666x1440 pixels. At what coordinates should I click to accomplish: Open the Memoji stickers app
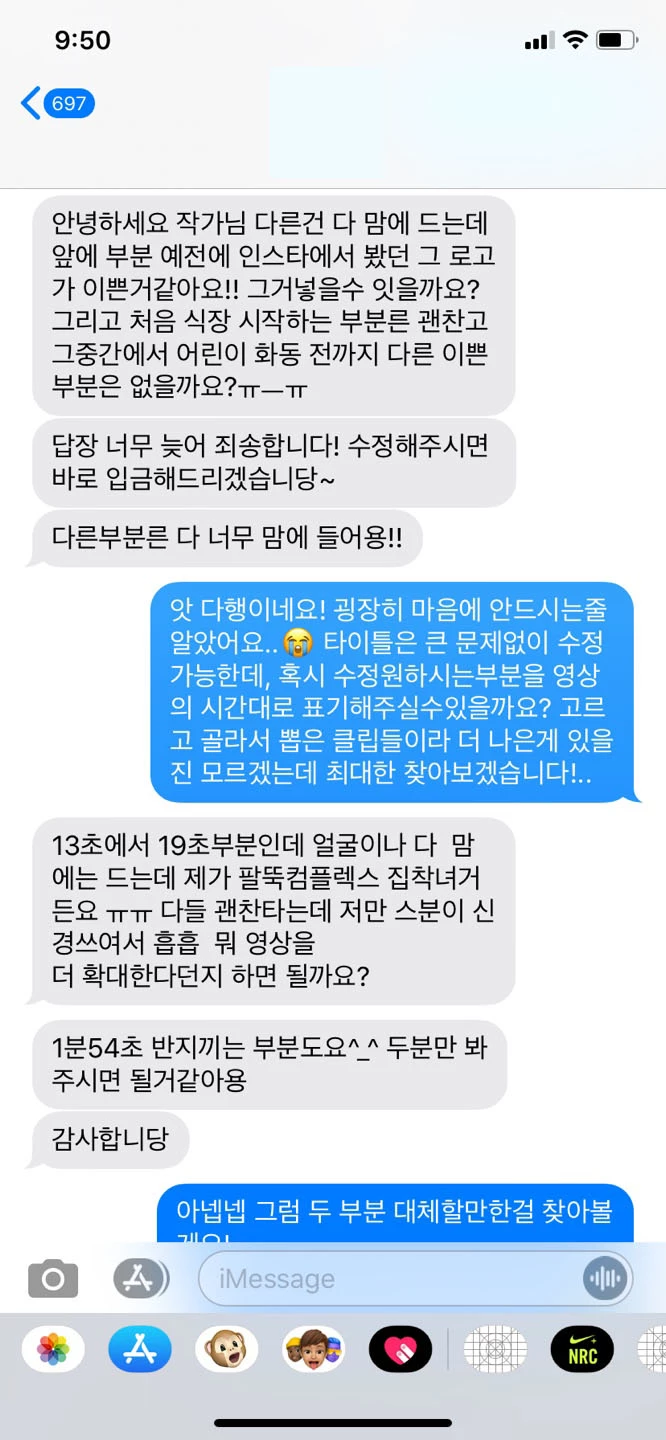coord(313,1350)
